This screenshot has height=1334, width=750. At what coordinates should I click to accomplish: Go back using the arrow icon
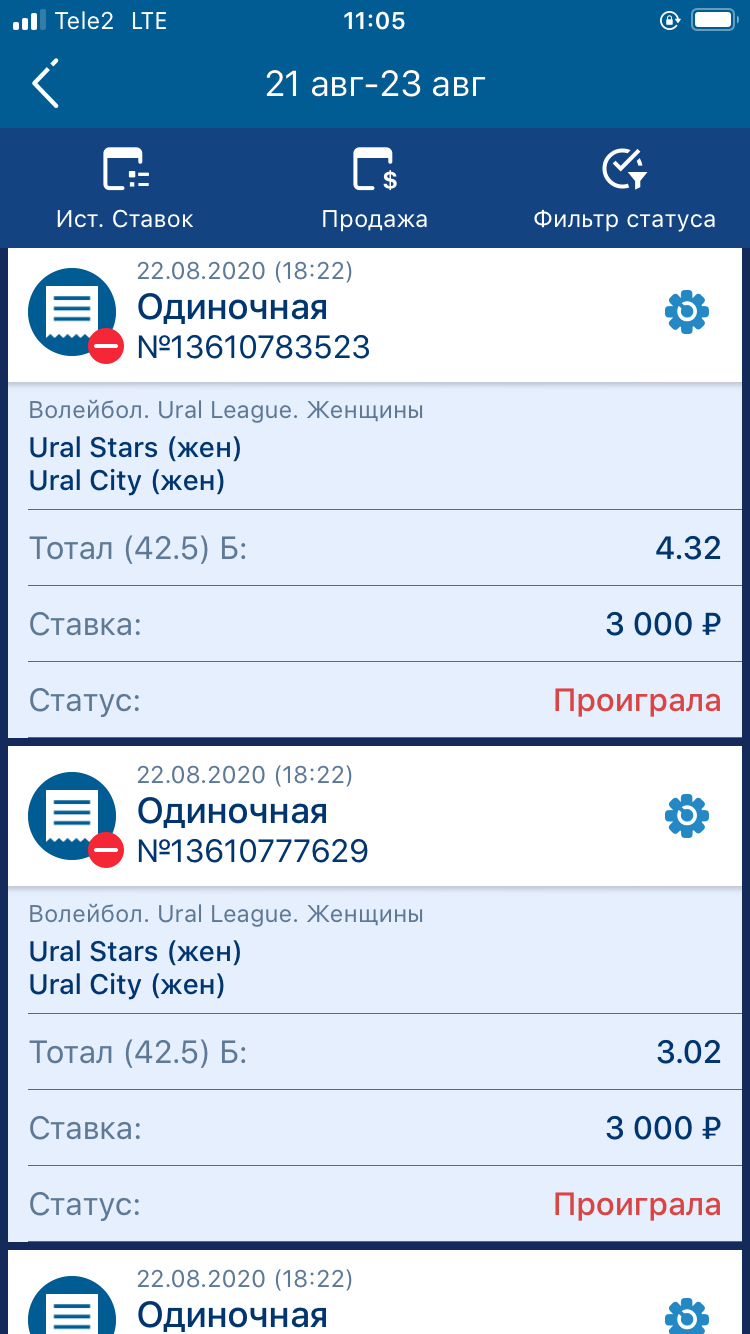click(x=46, y=84)
